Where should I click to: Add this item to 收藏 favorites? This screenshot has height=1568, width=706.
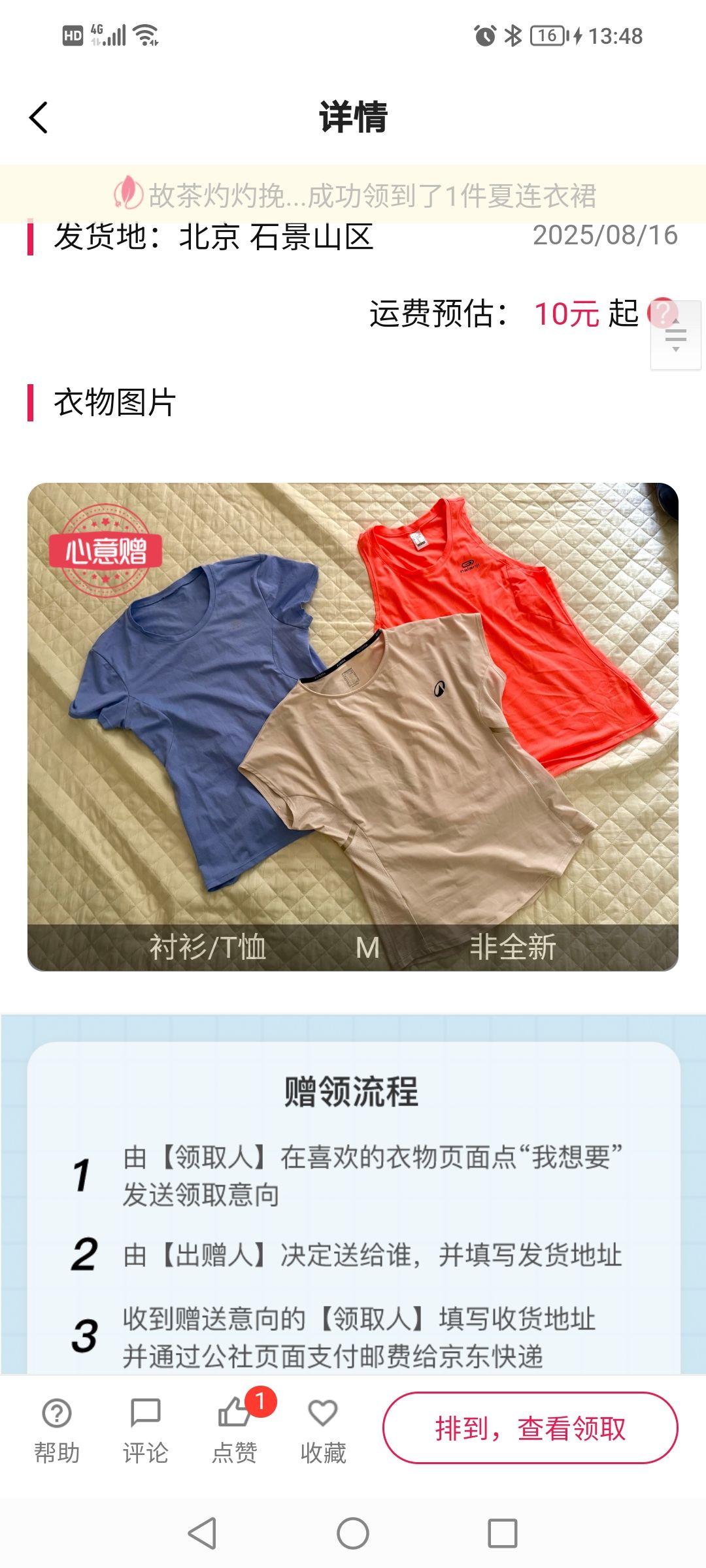[323, 1429]
